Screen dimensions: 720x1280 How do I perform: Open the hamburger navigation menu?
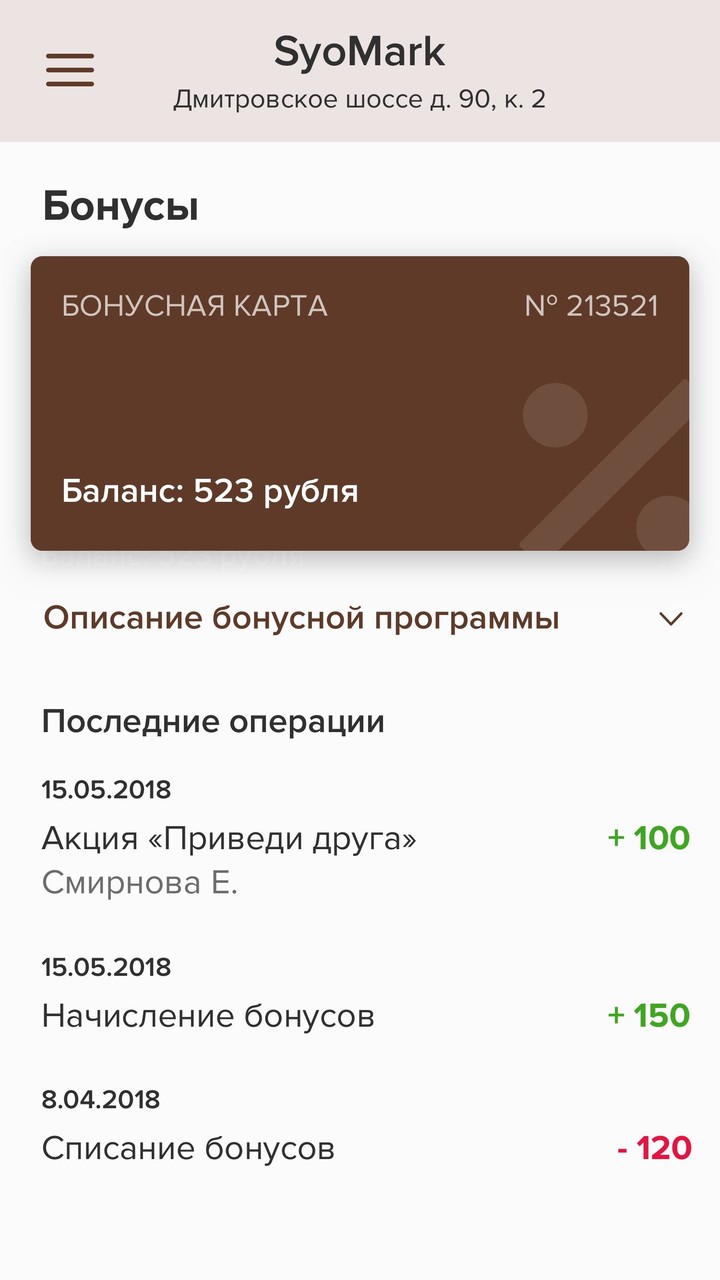[x=69, y=71]
